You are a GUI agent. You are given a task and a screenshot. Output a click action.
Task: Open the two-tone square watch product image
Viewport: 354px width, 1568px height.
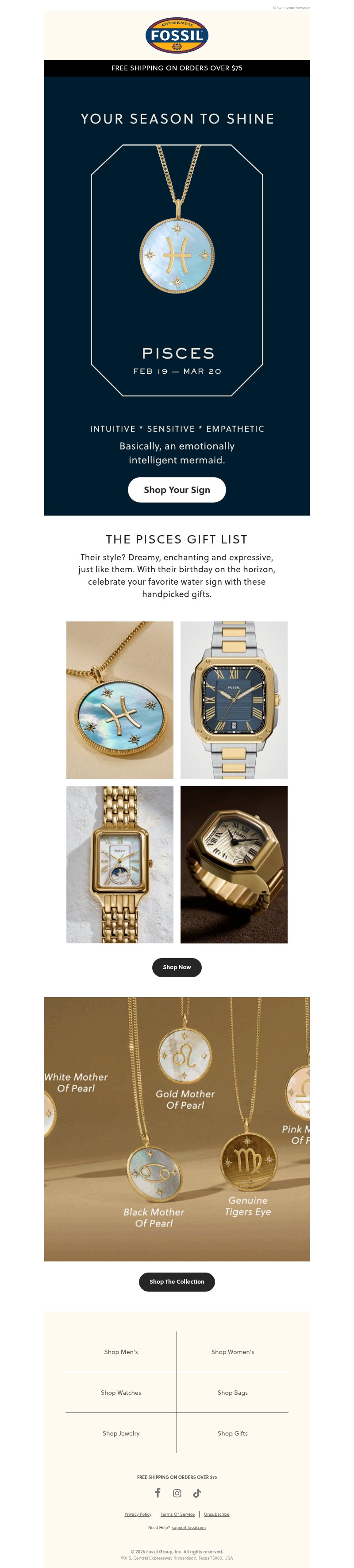[x=234, y=700]
